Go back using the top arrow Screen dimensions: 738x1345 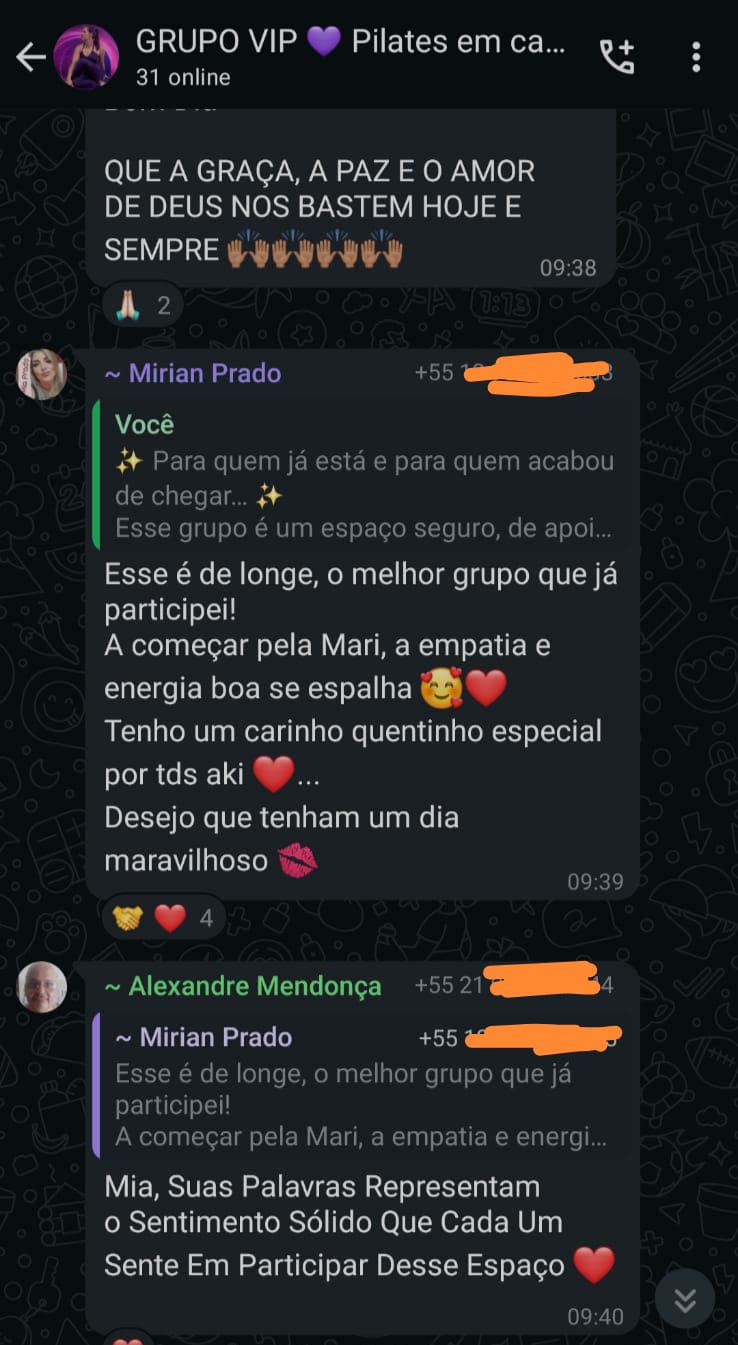(30, 57)
